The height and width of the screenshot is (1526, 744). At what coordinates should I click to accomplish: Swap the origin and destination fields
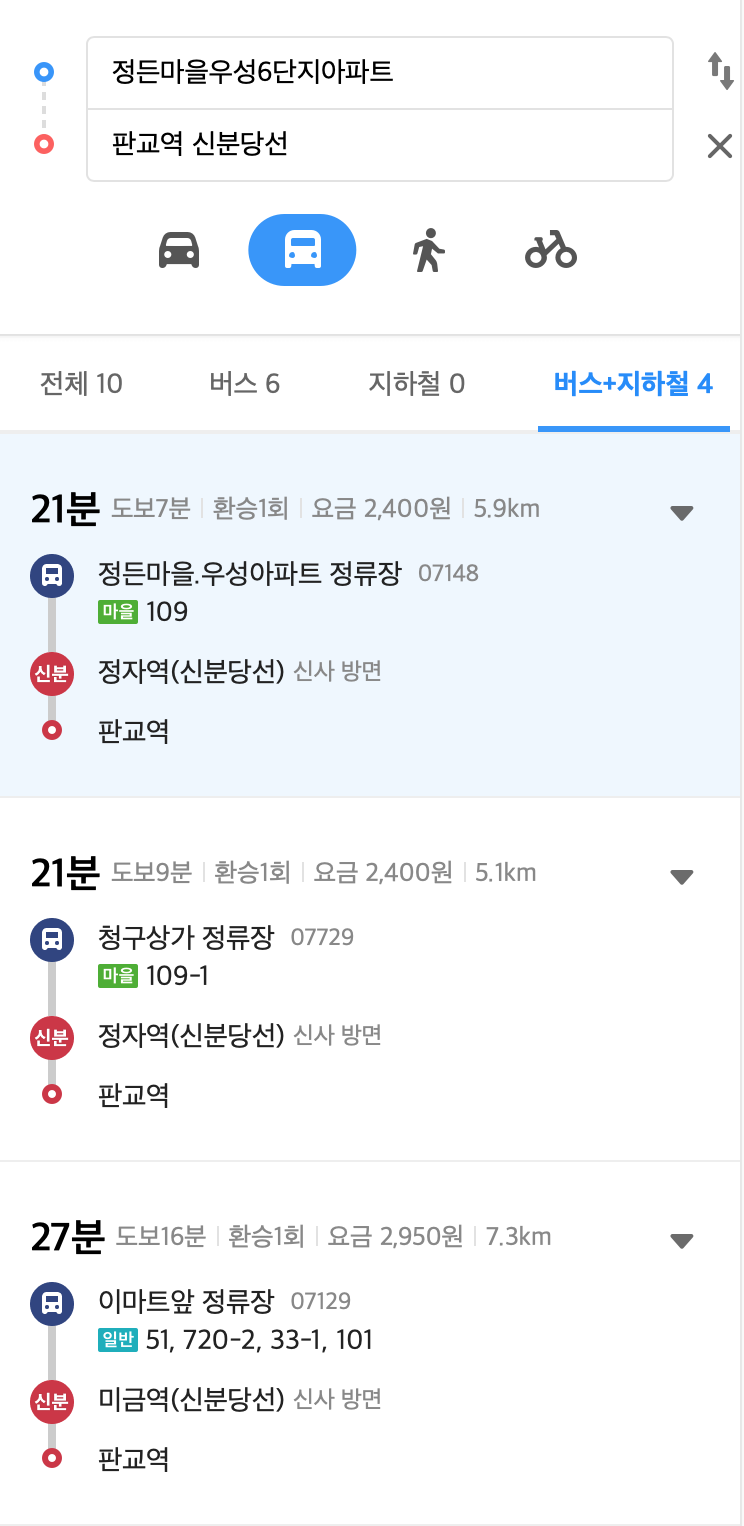pyautogui.click(x=720, y=72)
